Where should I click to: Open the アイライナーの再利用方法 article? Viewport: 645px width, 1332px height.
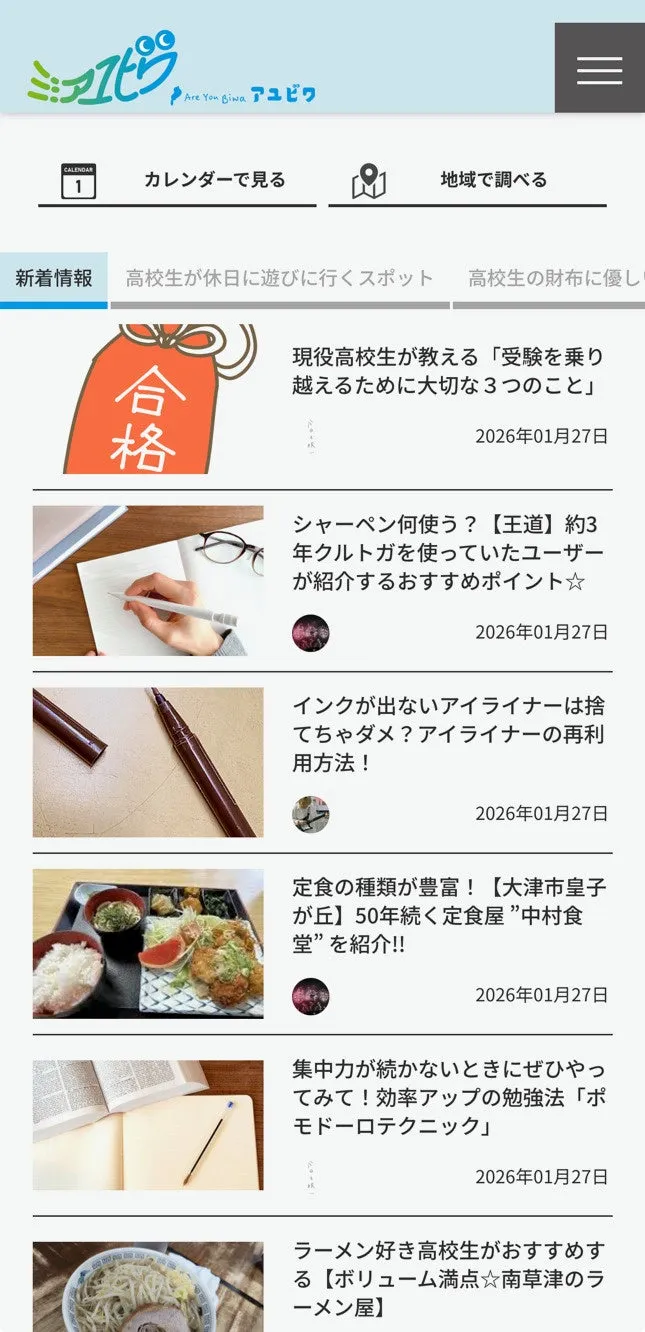[x=448, y=734]
